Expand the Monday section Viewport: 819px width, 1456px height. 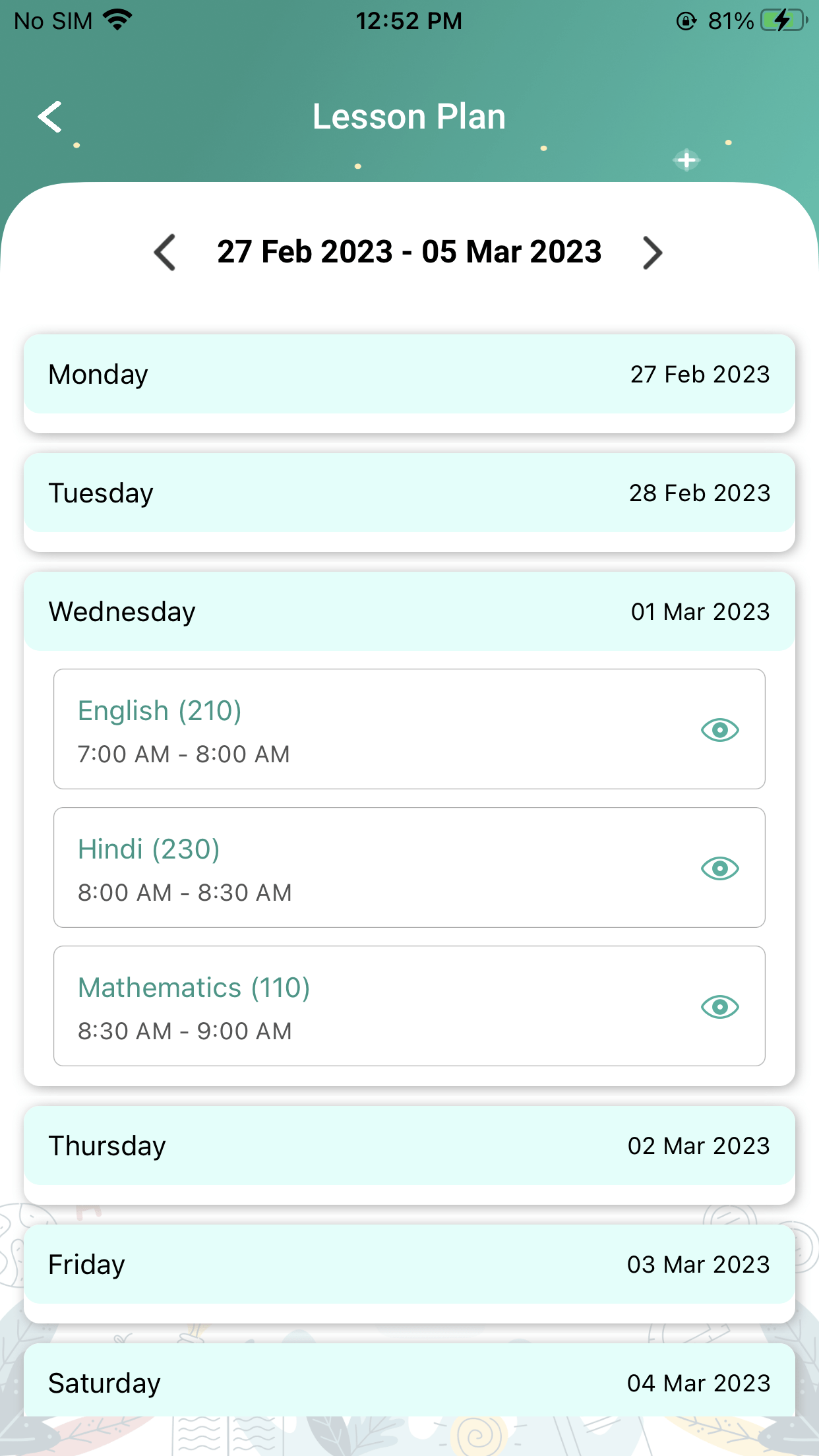409,375
